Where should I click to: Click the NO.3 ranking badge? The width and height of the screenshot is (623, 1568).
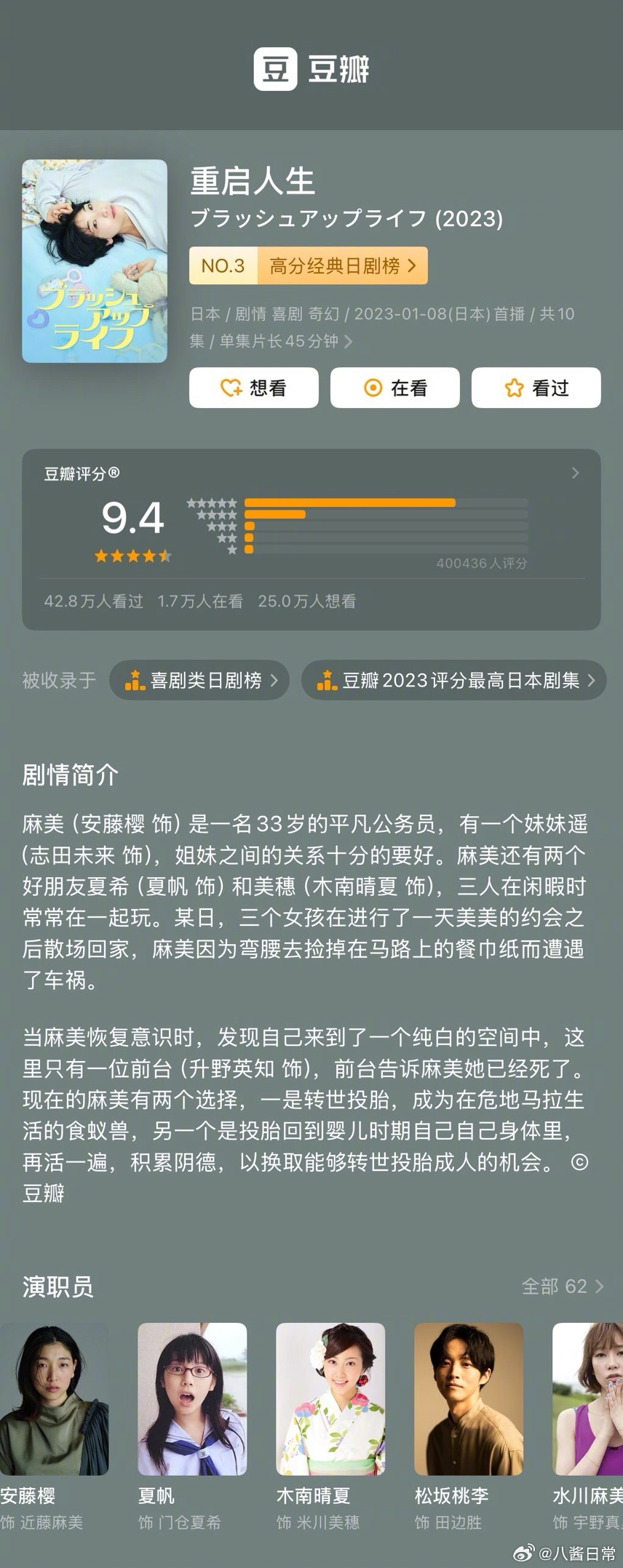pos(221,265)
